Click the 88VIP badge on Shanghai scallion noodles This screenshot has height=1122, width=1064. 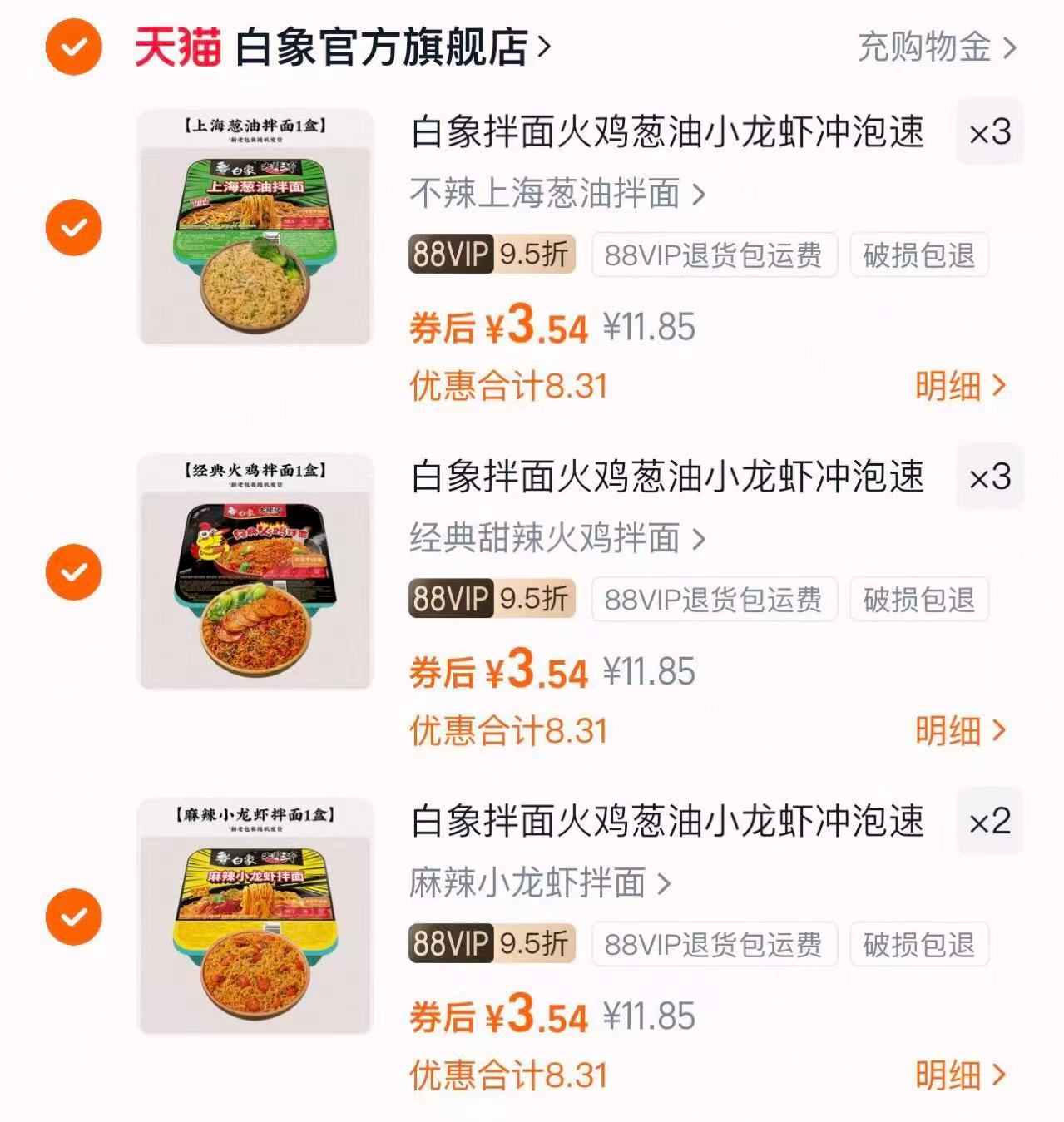449,255
